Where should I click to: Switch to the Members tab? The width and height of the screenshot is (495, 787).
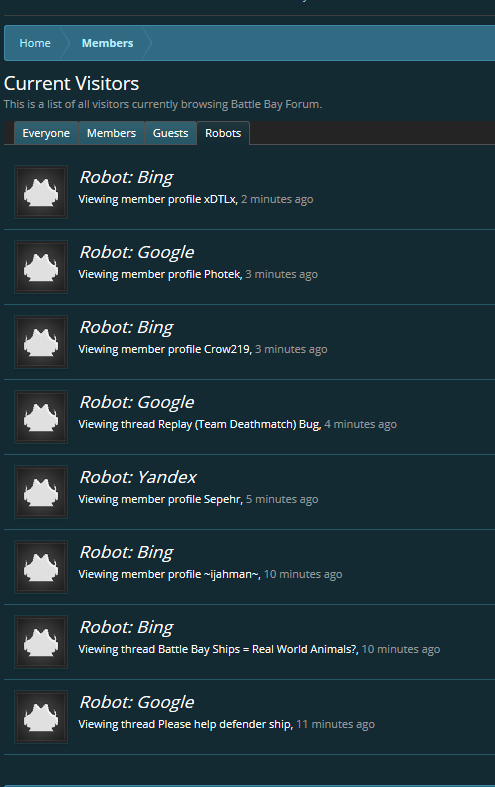(x=111, y=133)
